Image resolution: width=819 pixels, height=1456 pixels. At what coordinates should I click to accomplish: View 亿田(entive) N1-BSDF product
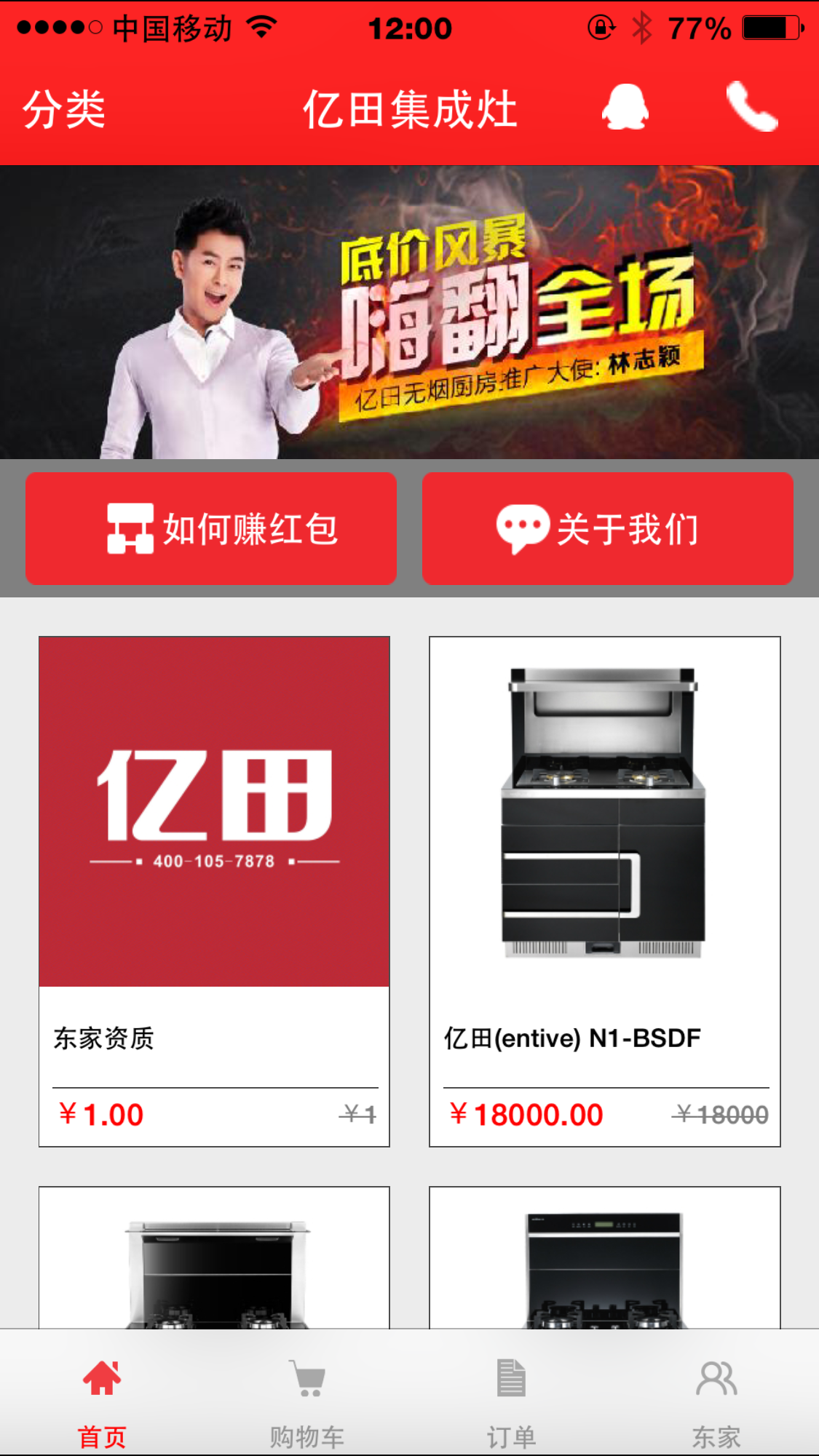click(x=604, y=891)
